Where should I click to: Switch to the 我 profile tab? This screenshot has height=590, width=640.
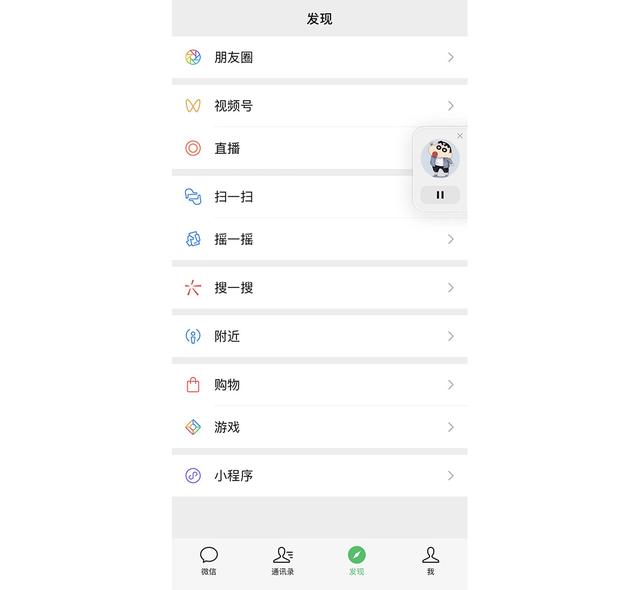click(430, 561)
